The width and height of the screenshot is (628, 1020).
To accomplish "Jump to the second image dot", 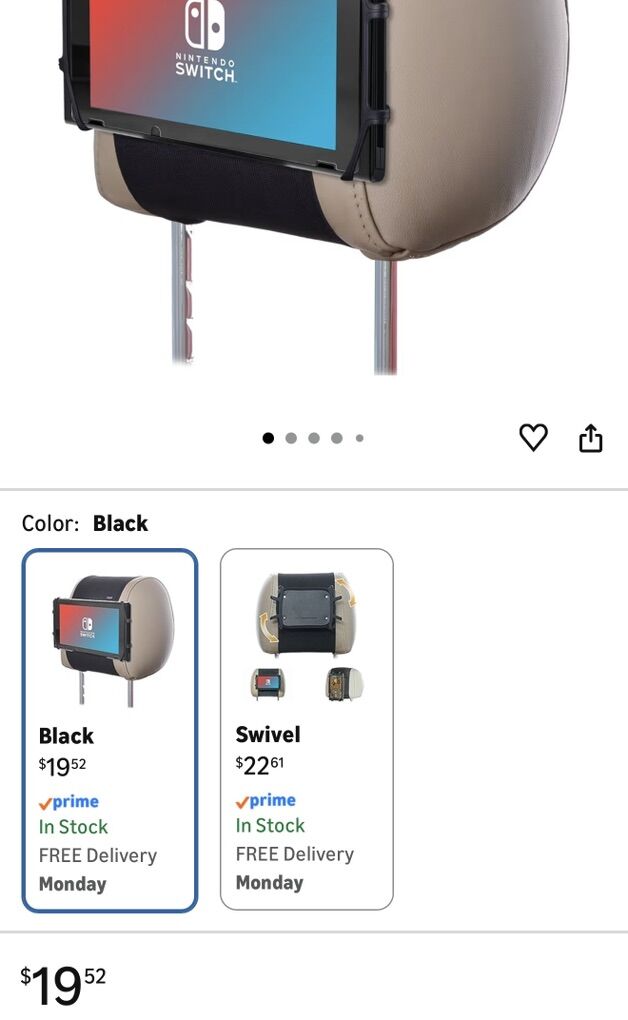I will point(291,438).
